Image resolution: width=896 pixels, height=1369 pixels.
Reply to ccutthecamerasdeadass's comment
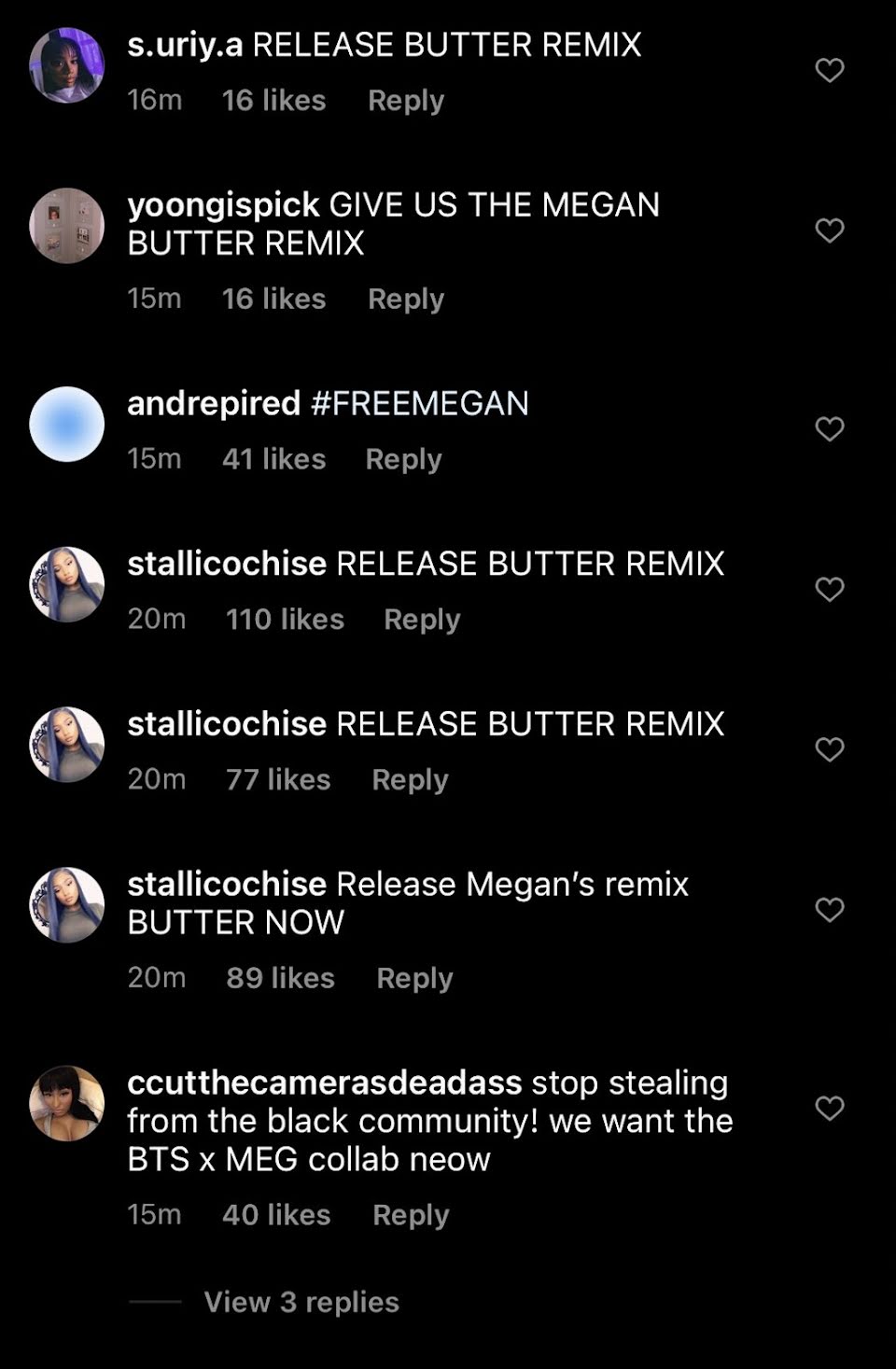[x=411, y=1215]
